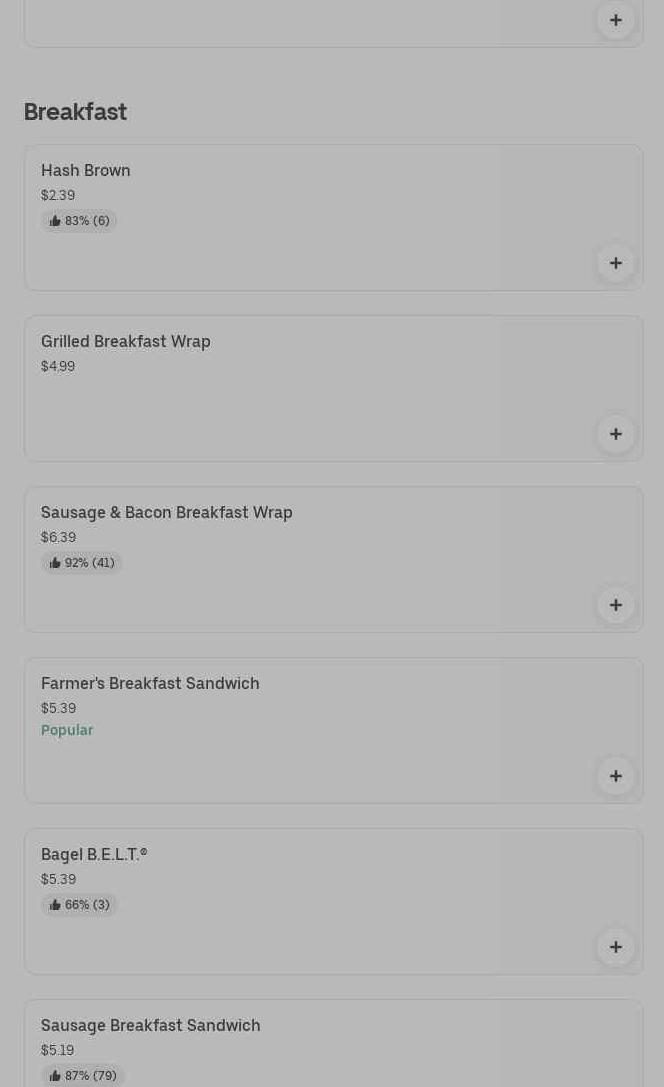The height and width of the screenshot is (1087, 664).
Task: Add Farmer's Breakfast Sandwich to the cart
Action: click(x=615, y=776)
